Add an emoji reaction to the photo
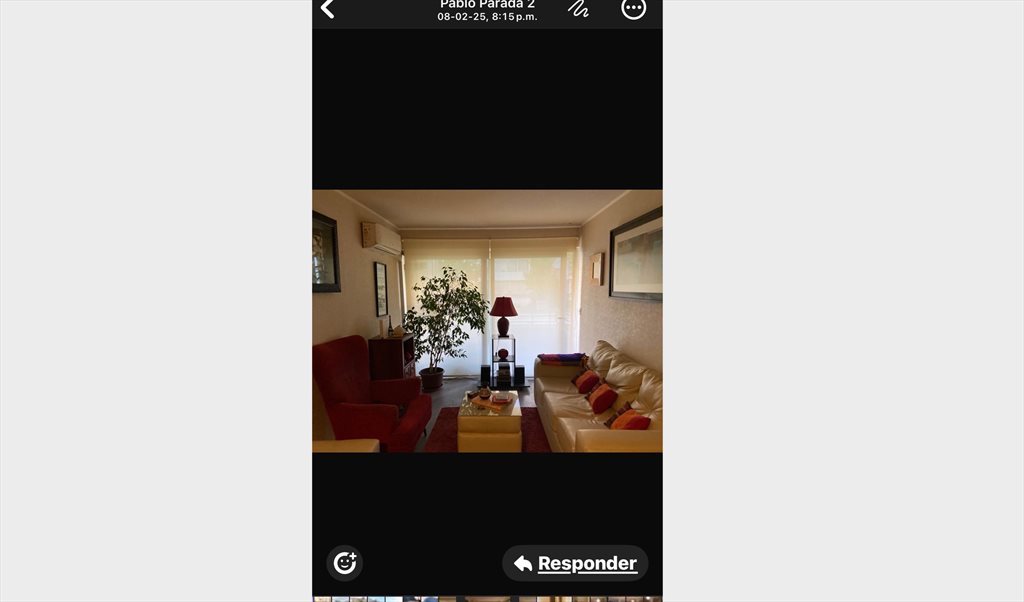Viewport: 1024px width, 602px height. [344, 563]
